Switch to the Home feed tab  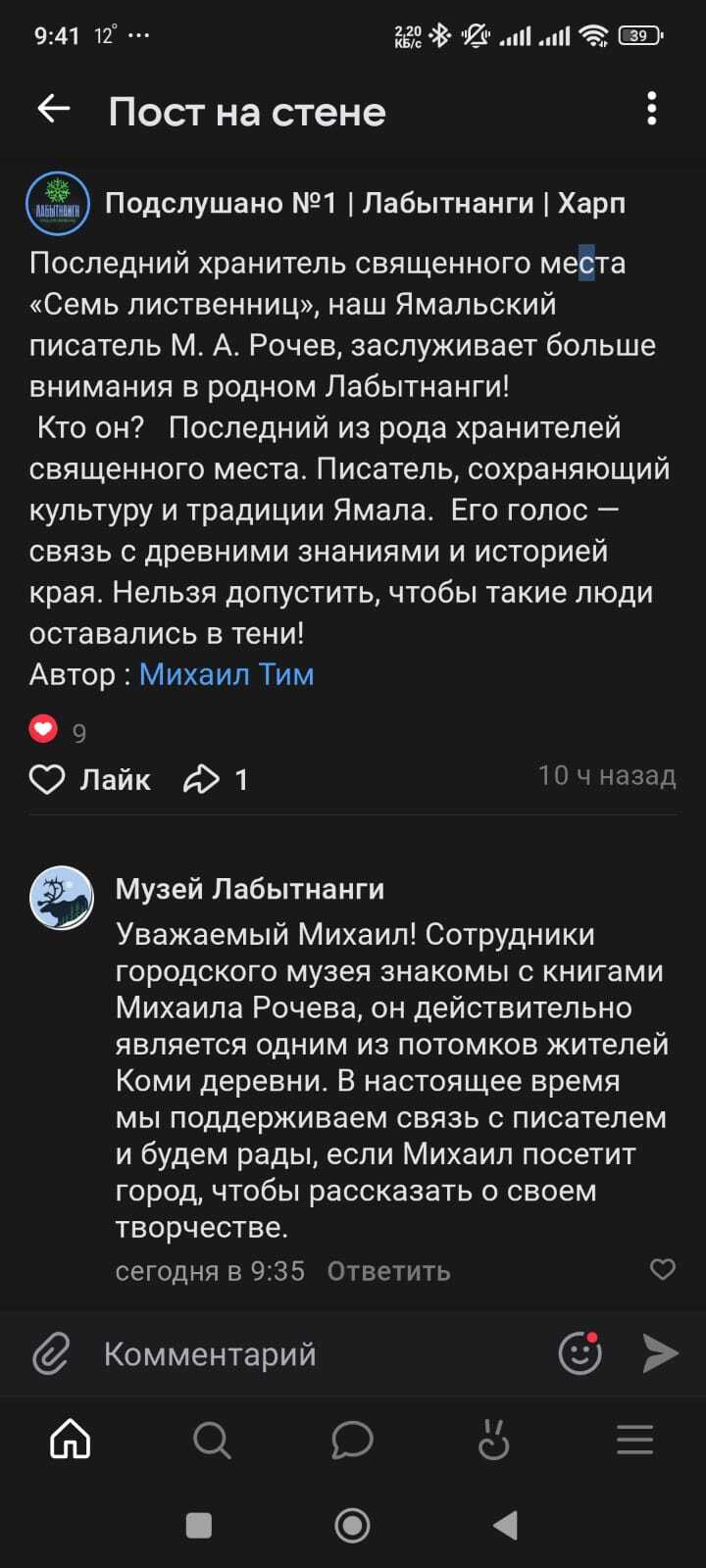pyautogui.click(x=71, y=1441)
